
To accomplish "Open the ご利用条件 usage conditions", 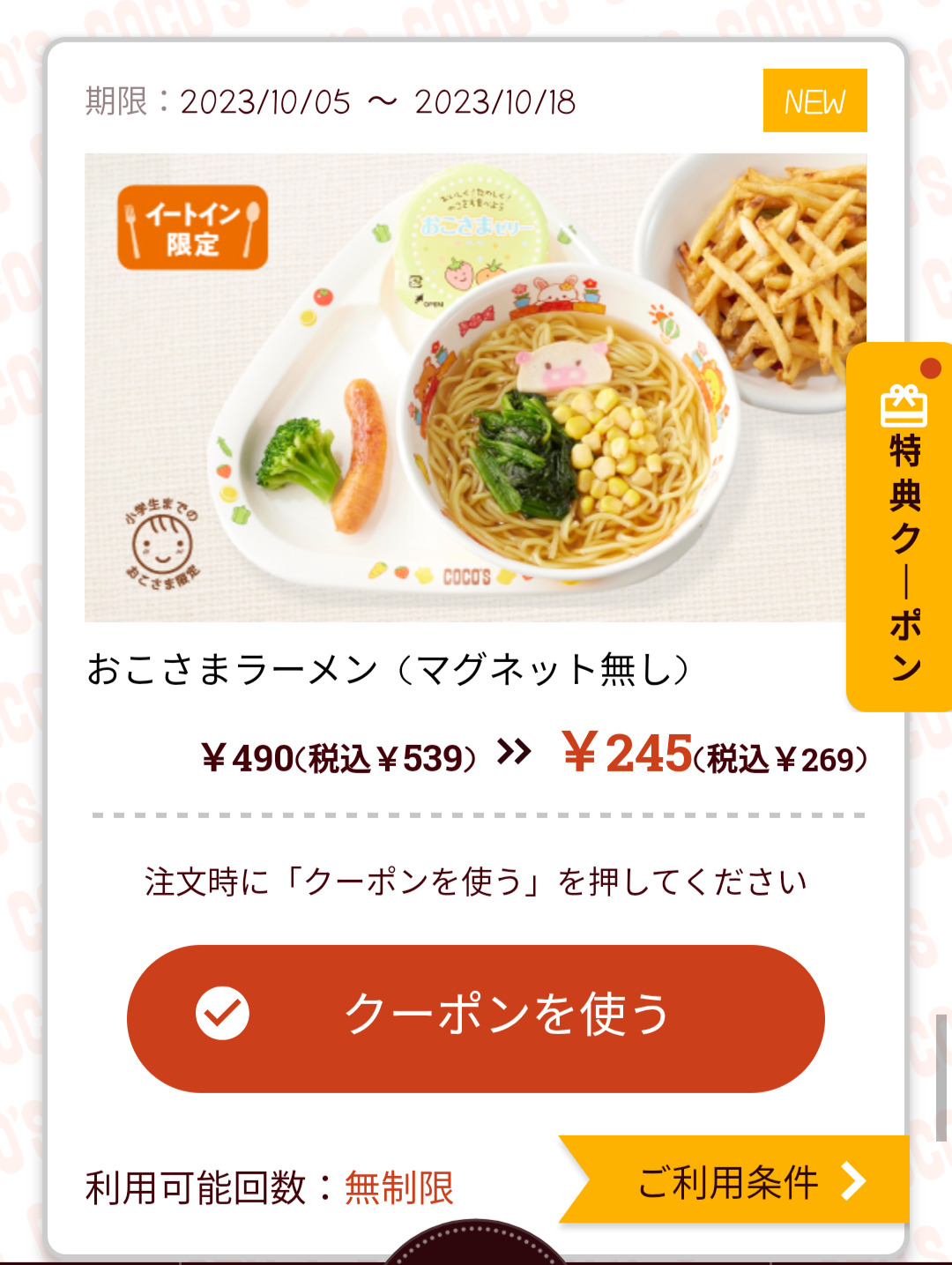I will [x=740, y=1181].
